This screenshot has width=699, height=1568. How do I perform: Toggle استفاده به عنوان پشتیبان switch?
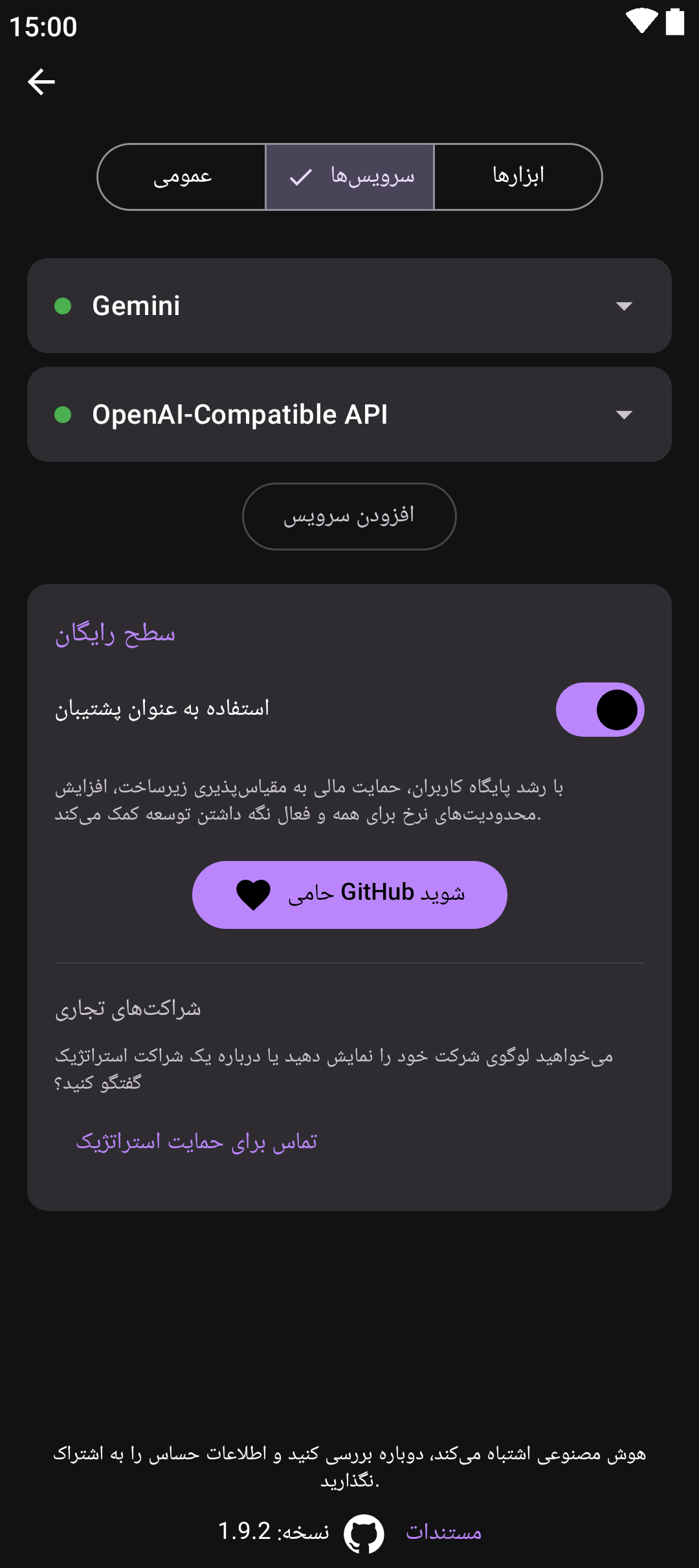[599, 710]
